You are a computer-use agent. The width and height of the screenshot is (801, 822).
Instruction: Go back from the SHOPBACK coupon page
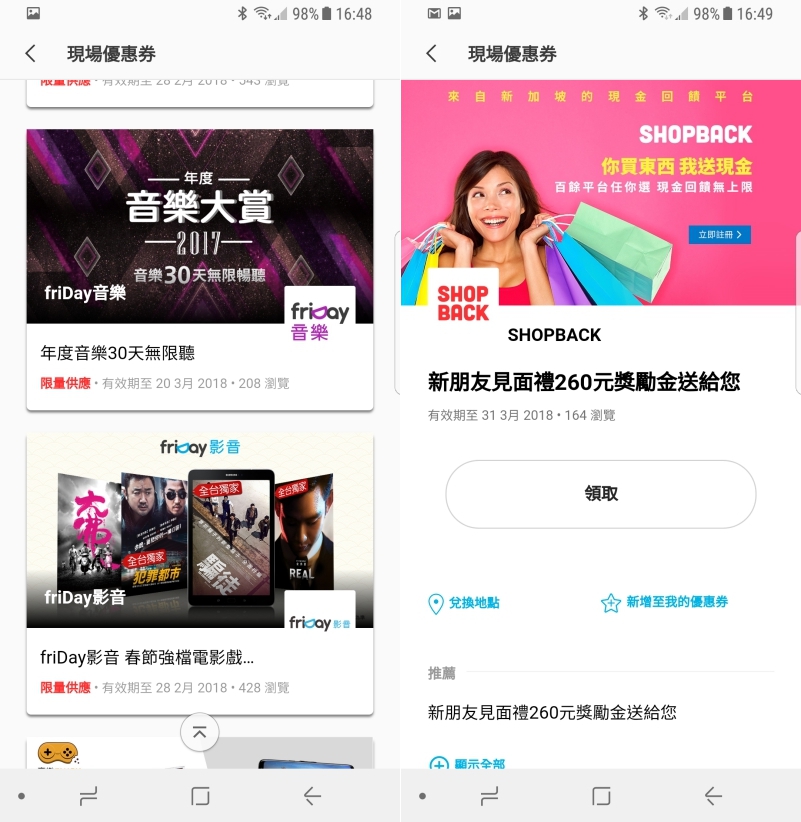tap(431, 54)
